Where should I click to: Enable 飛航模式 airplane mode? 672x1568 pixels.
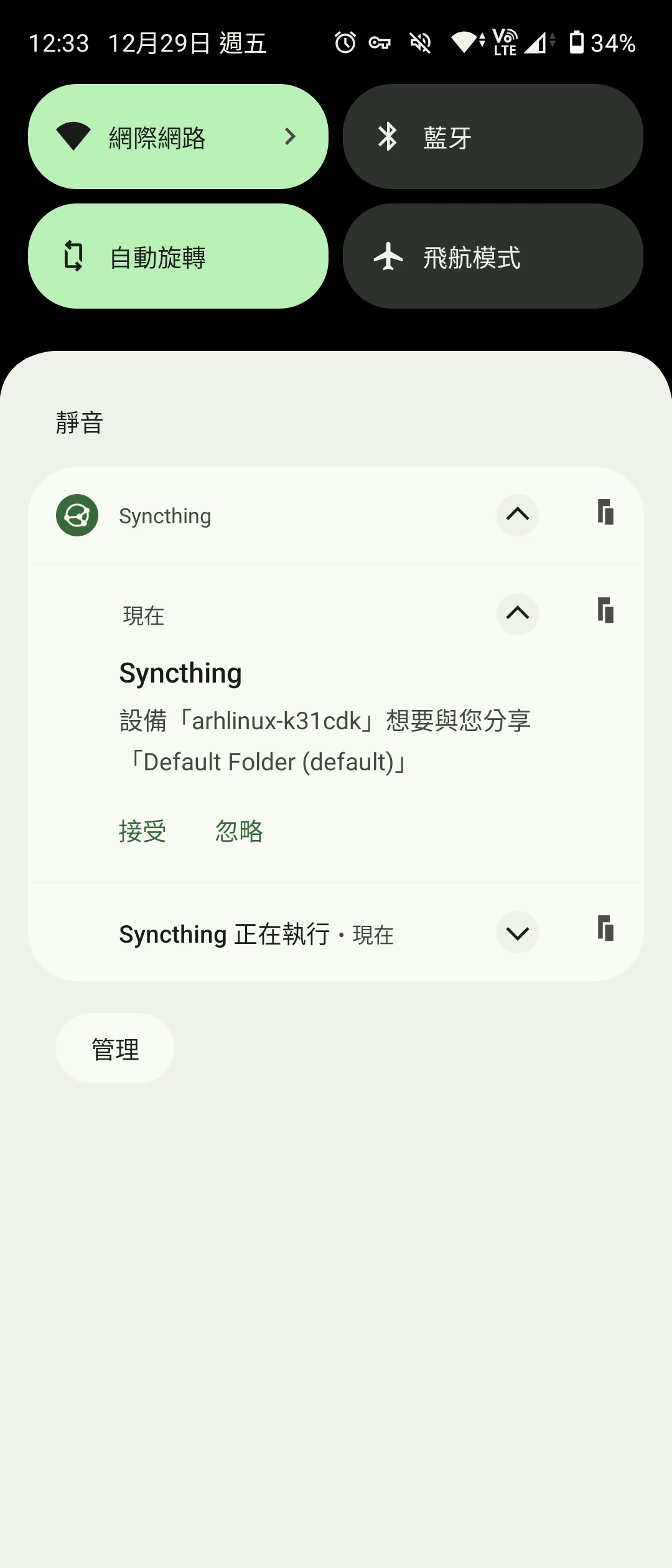[x=492, y=256]
